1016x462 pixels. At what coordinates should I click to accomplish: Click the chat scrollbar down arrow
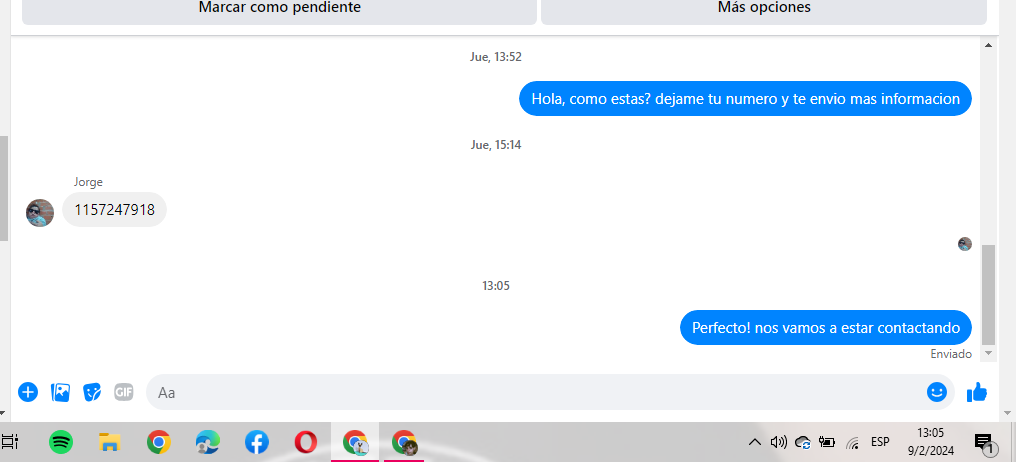tap(989, 353)
